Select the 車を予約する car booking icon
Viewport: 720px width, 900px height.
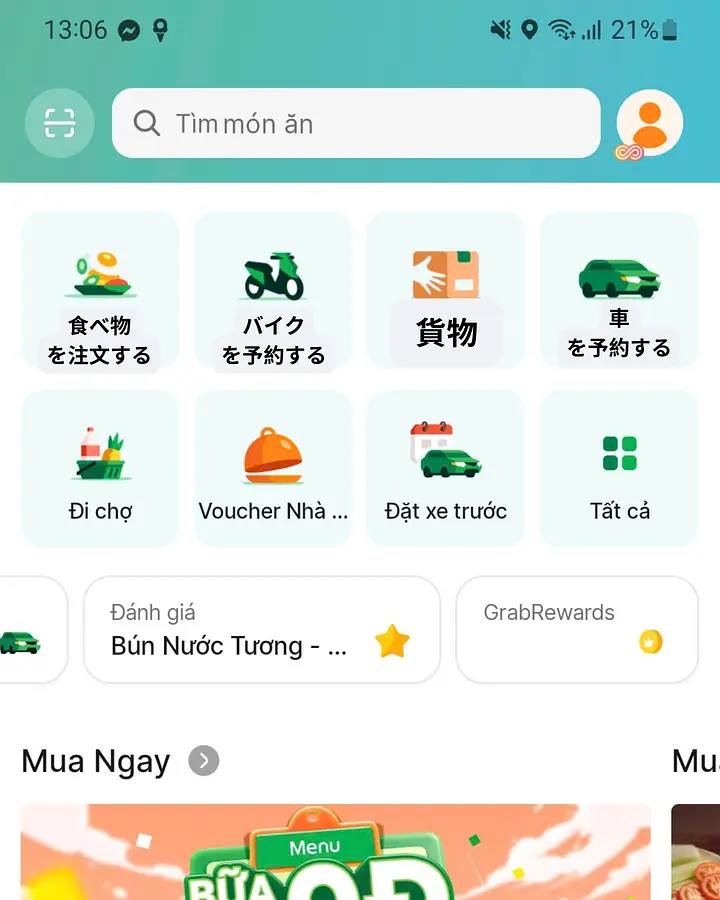(x=618, y=291)
